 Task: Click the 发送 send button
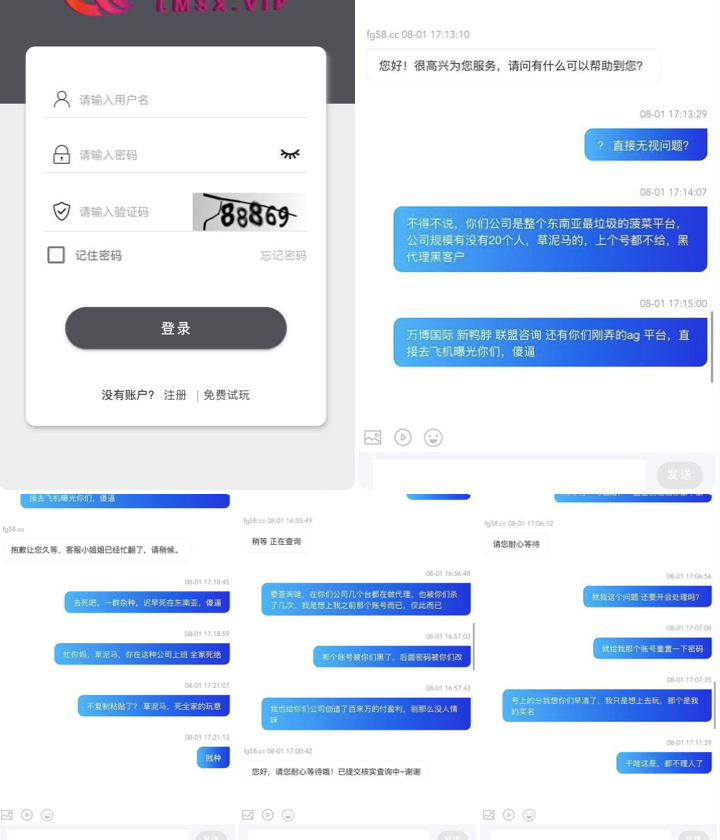click(x=680, y=475)
